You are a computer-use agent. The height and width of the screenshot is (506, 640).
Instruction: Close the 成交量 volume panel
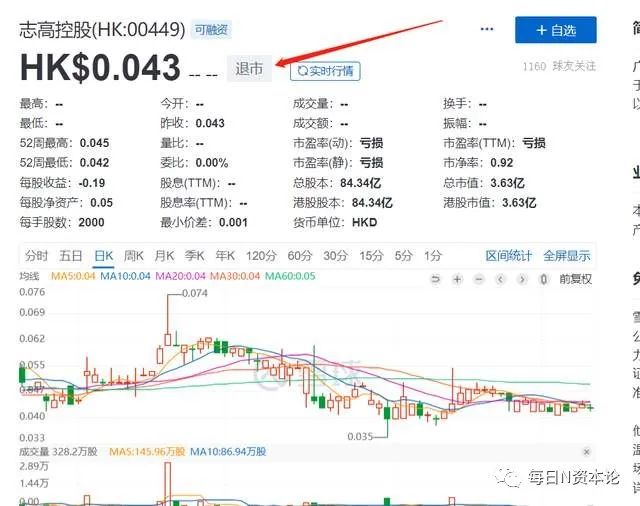coord(587,452)
